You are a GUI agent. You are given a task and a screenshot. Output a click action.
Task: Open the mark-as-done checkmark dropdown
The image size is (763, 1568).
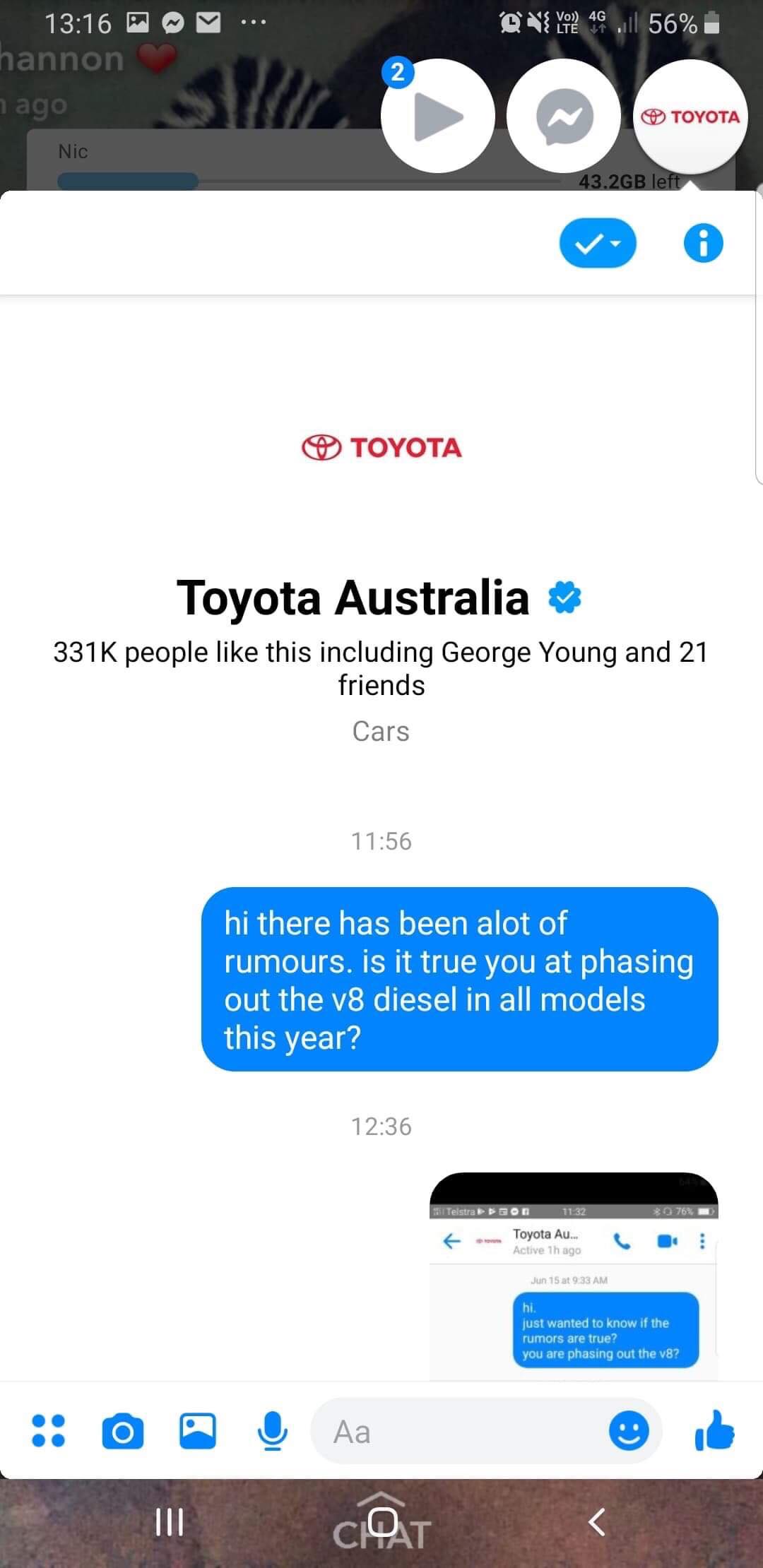coord(598,244)
